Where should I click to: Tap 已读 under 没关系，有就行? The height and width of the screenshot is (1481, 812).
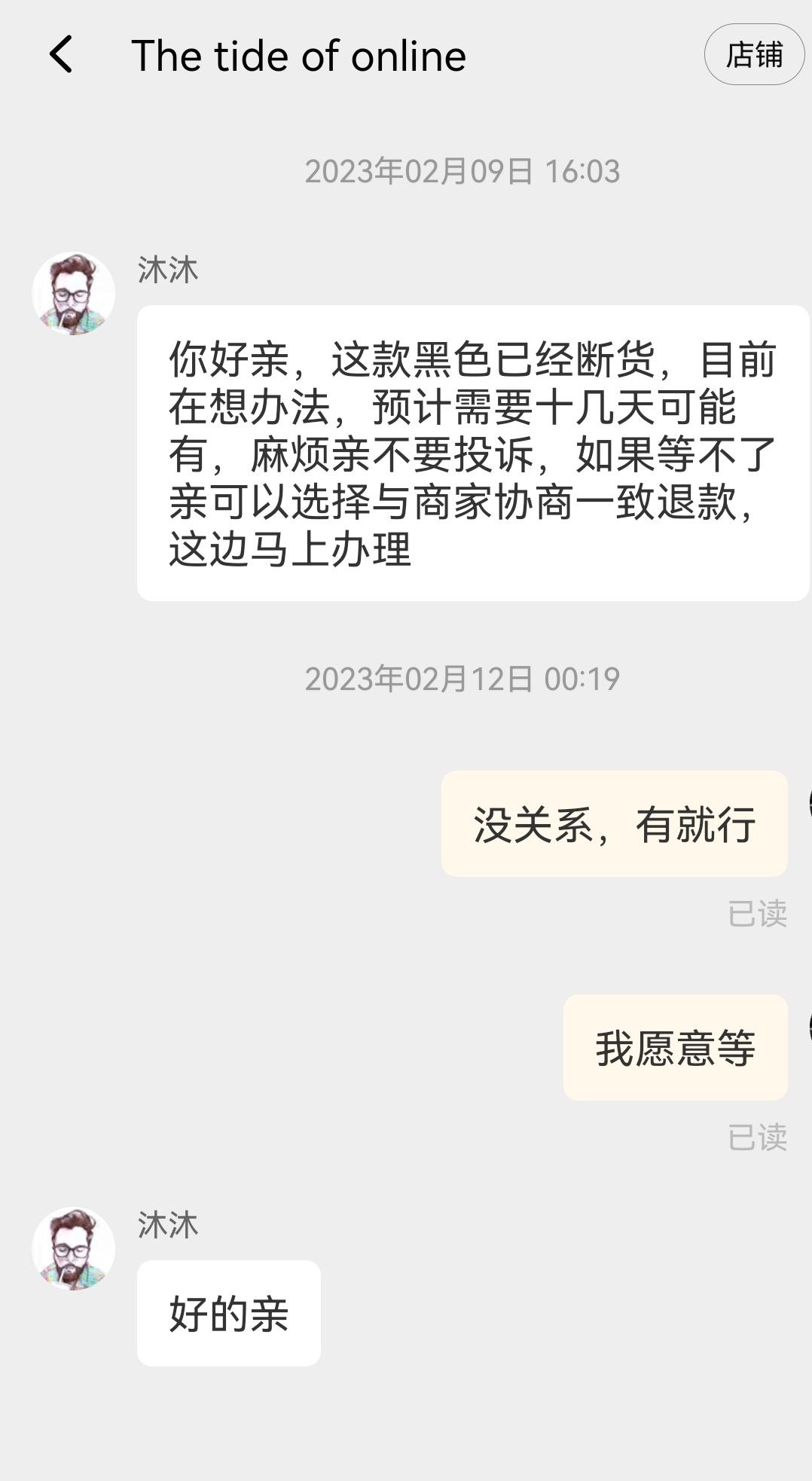[759, 914]
